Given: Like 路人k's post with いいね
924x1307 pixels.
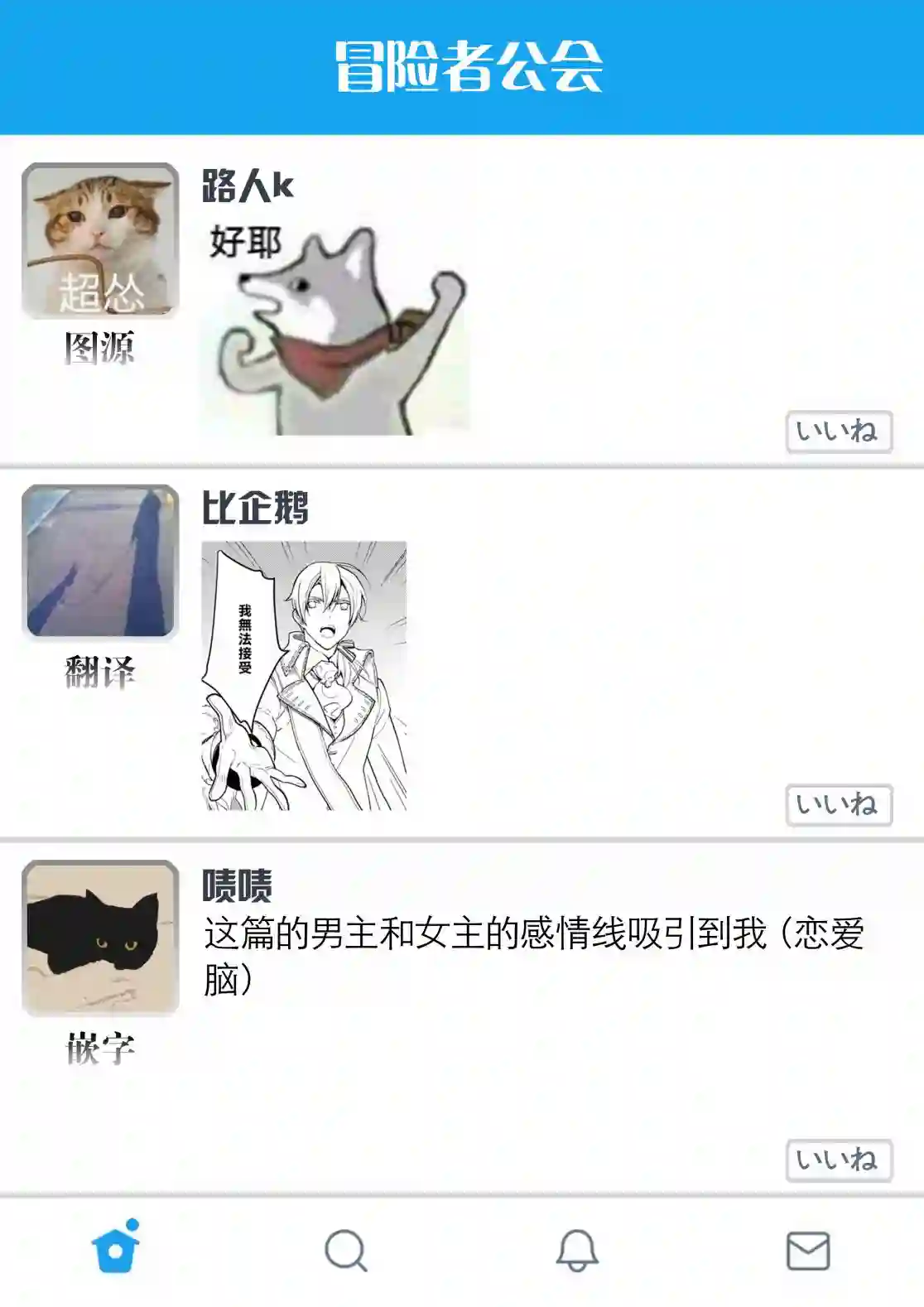Looking at the screenshot, I should click(x=839, y=430).
